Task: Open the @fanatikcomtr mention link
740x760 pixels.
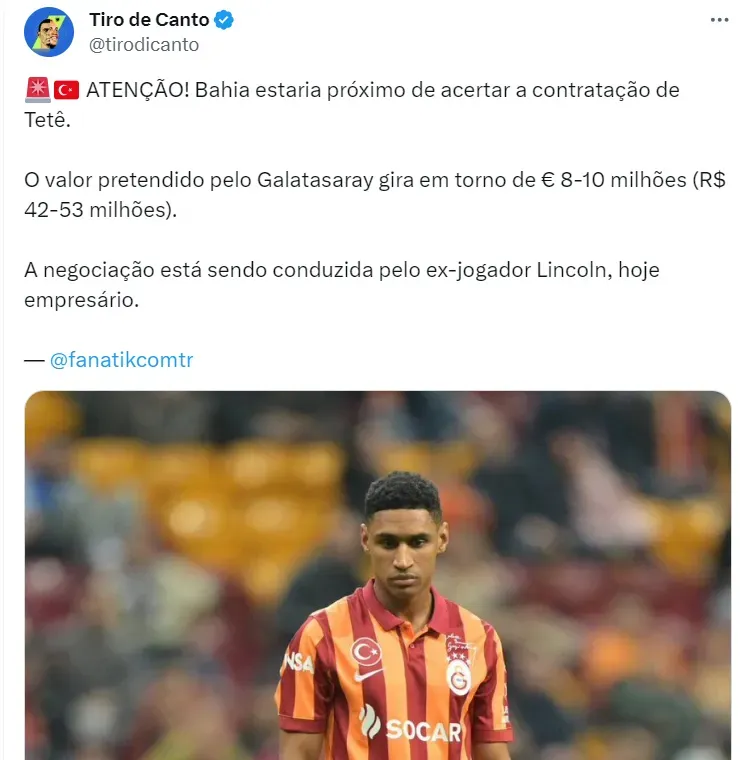Action: 121,360
